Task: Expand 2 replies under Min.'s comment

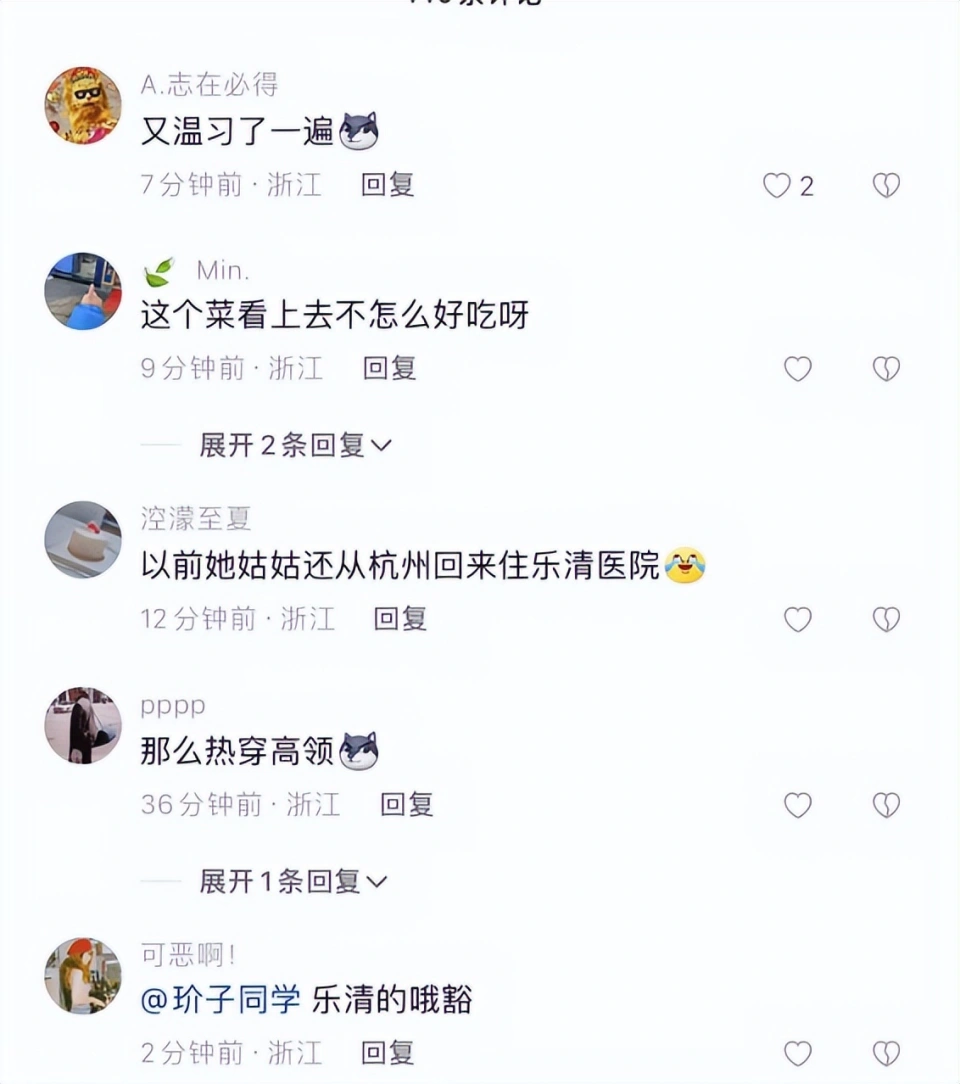Action: point(295,445)
